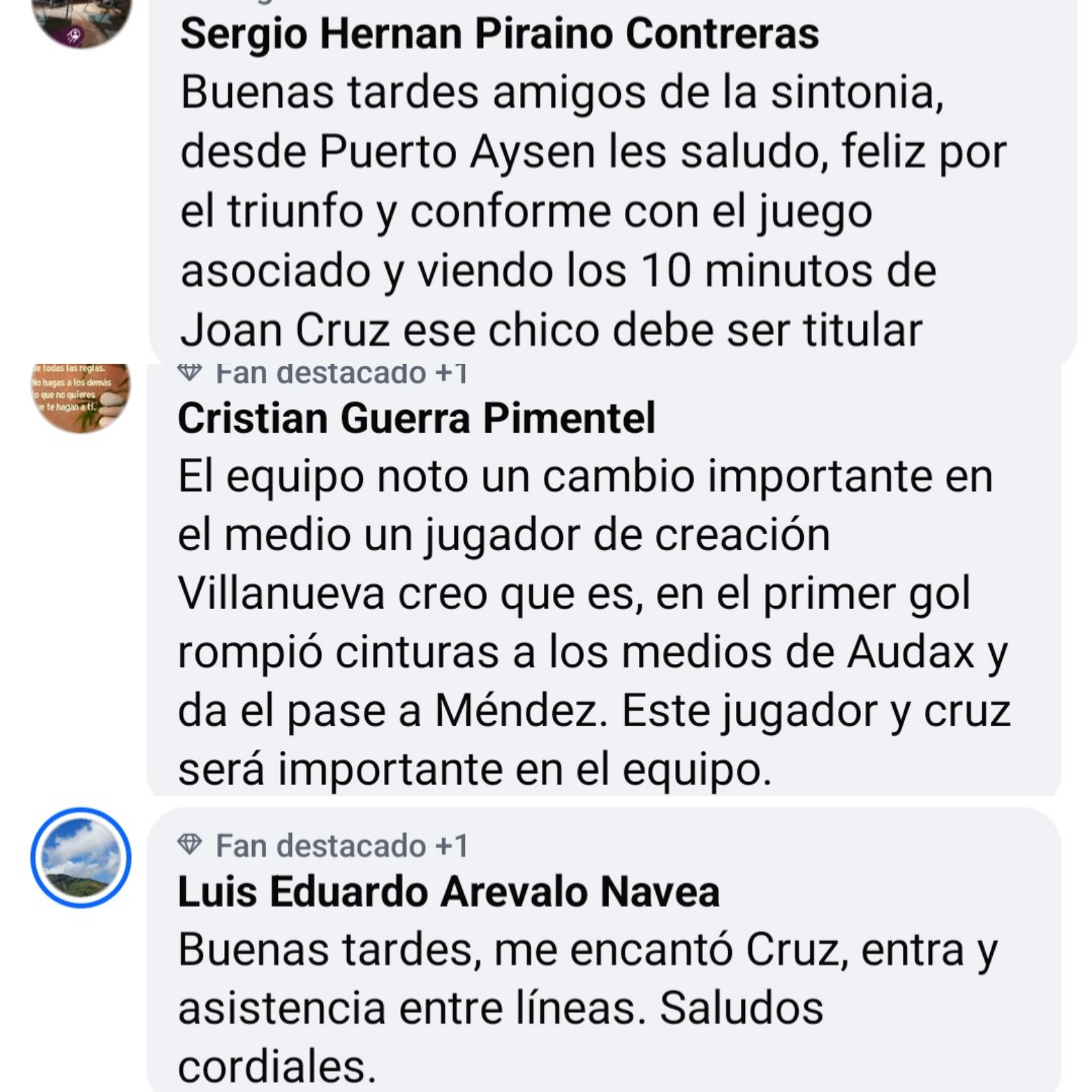This screenshot has height=1092, width=1092.
Task: Open Luis Eduardo Arevalo Navea's profile name
Action: pyautogui.click(x=448, y=892)
